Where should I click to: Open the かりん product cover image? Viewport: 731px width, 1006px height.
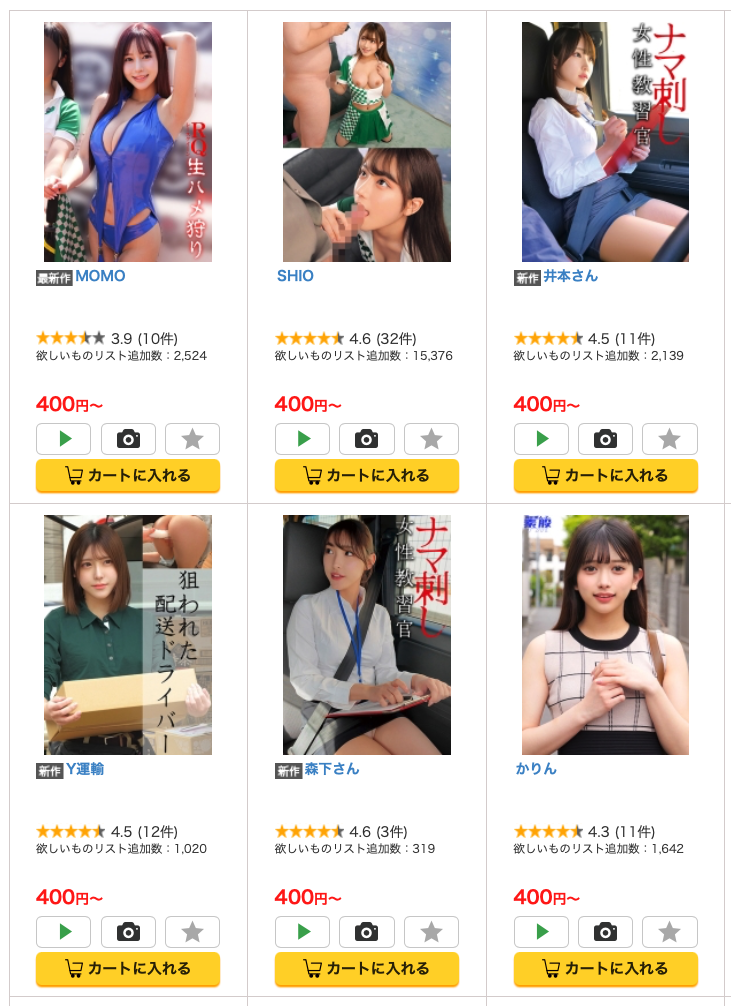(x=605, y=635)
